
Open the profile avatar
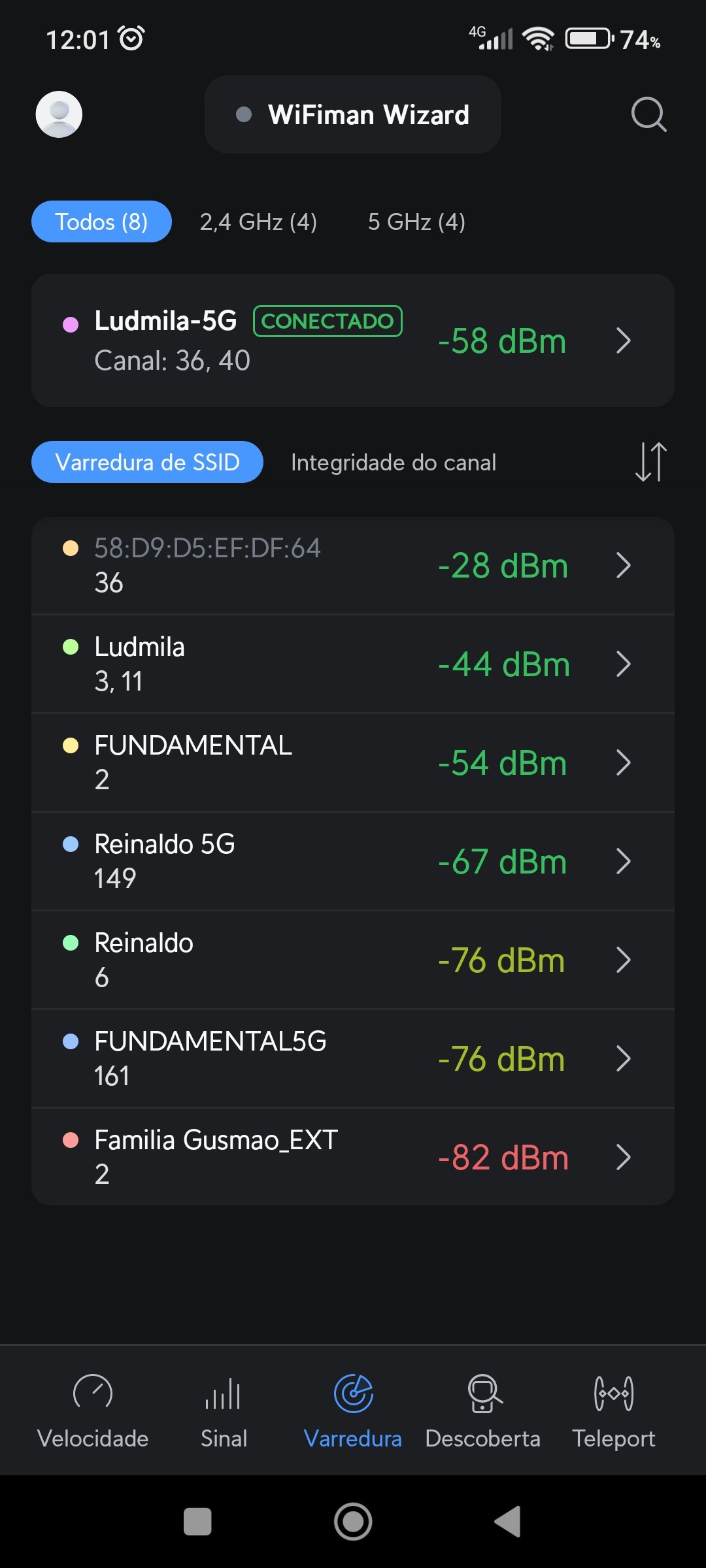(x=59, y=114)
